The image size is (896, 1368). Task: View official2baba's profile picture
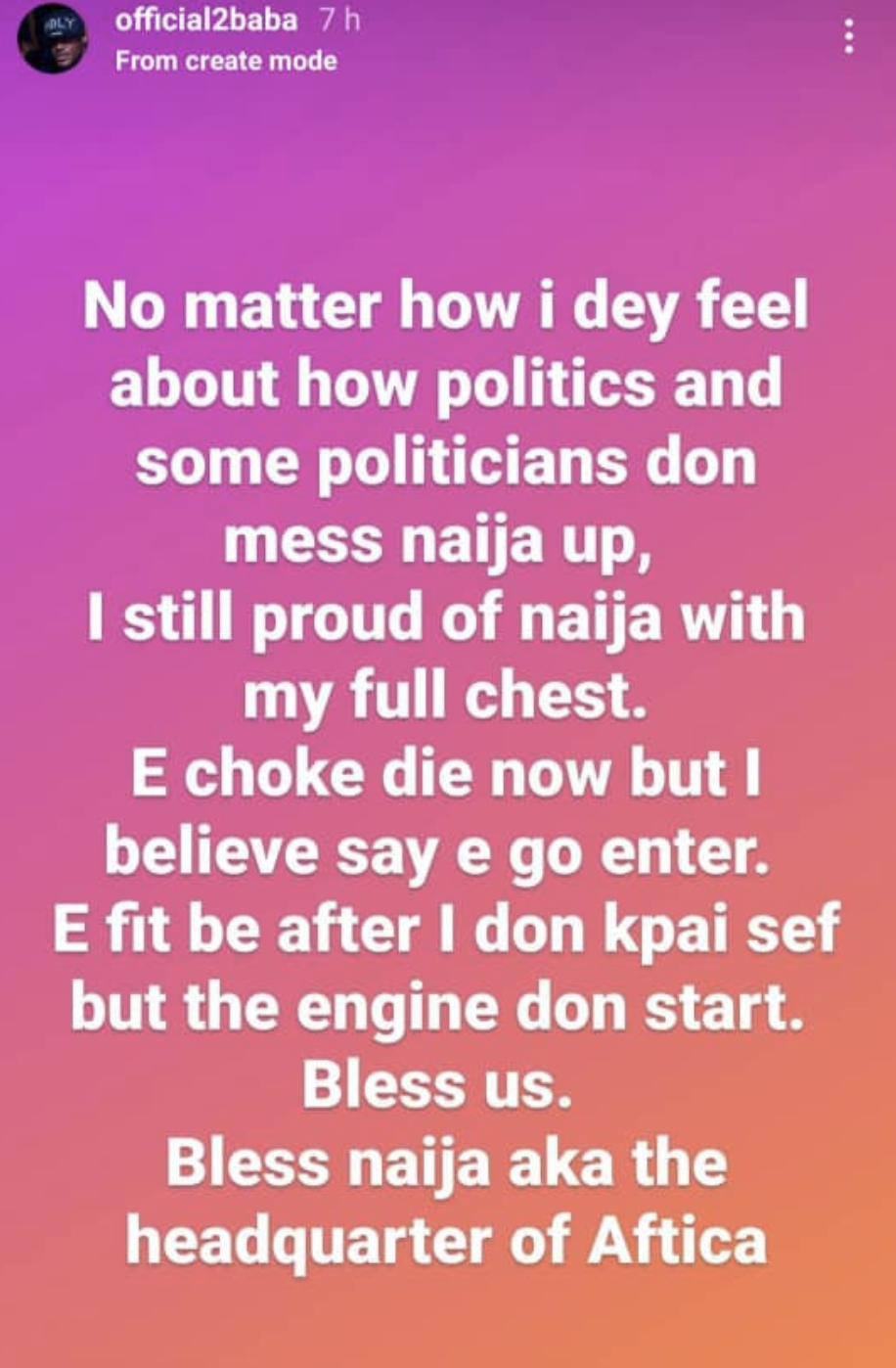(x=53, y=40)
